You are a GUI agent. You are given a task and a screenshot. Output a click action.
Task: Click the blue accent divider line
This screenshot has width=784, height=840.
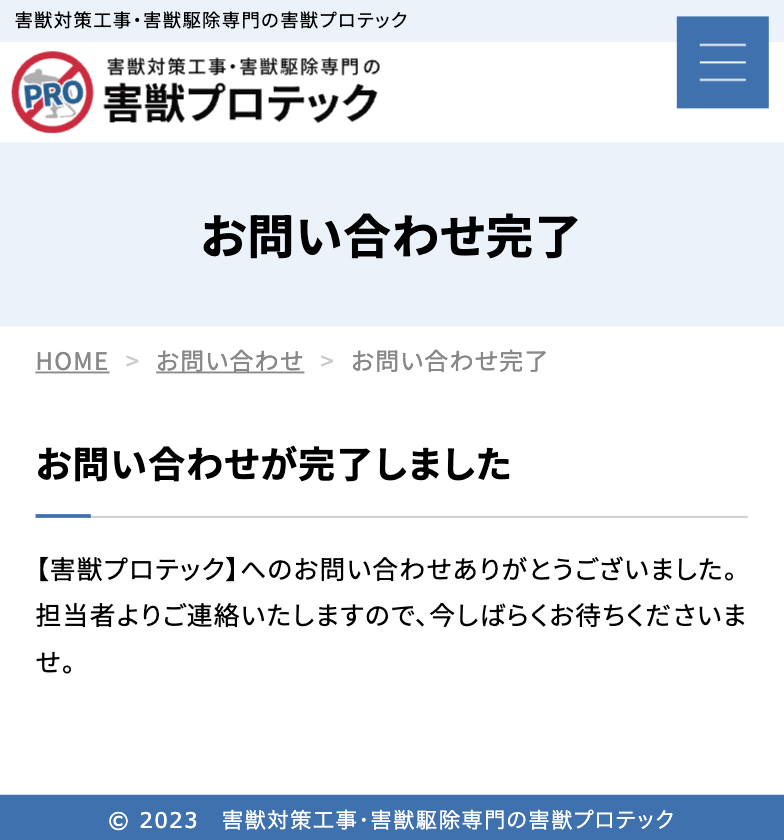coord(62,515)
